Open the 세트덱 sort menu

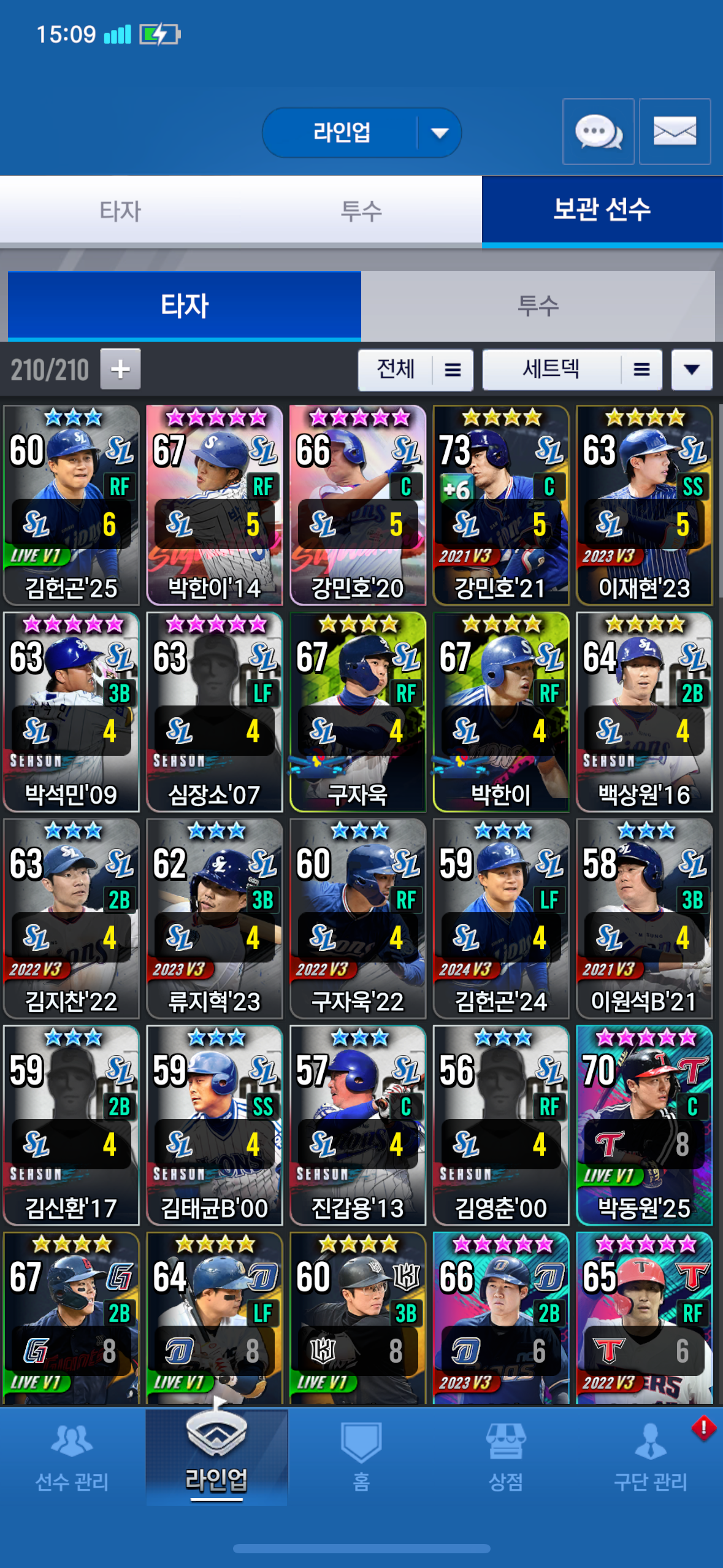coord(572,370)
